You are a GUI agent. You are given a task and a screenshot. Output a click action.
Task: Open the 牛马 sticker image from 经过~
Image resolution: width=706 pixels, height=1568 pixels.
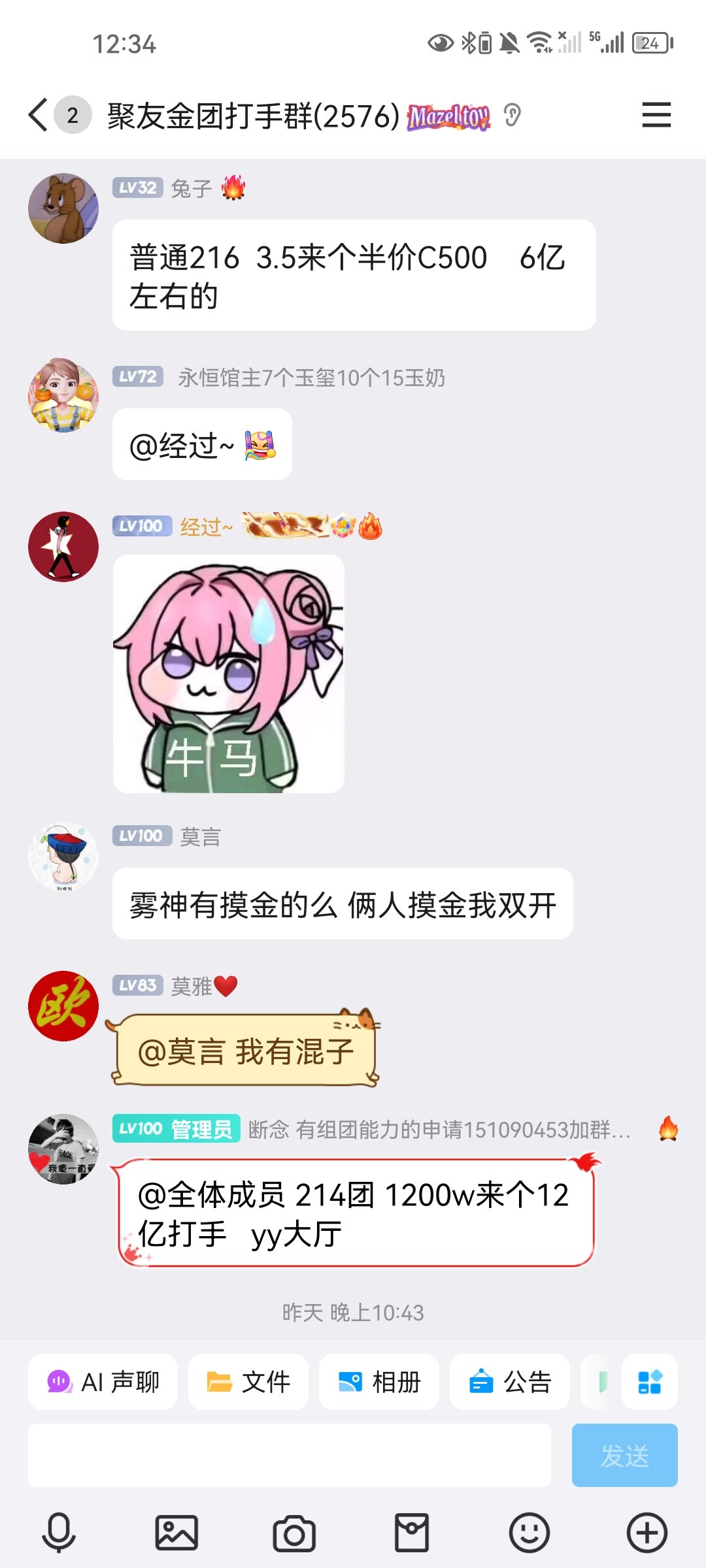tap(229, 674)
